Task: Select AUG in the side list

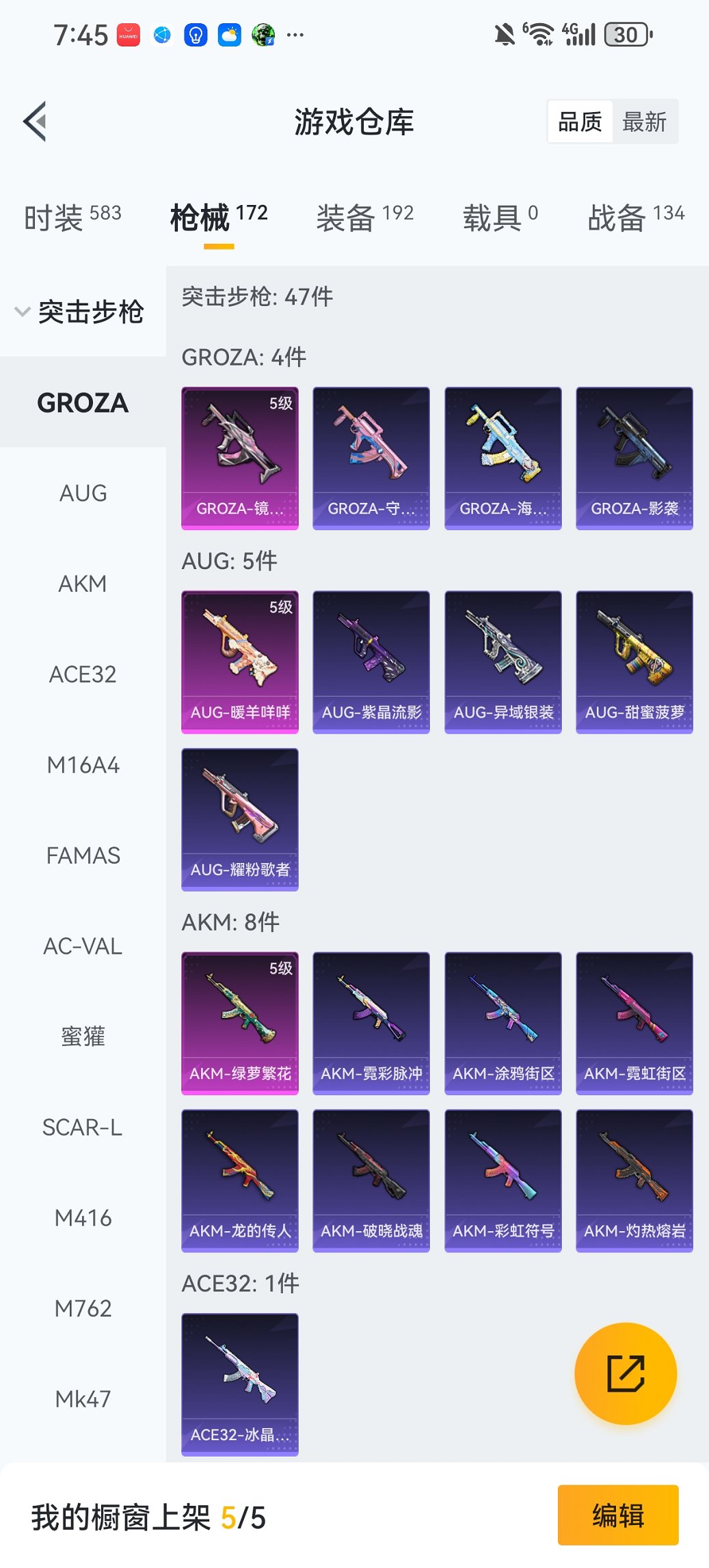Action: point(83,493)
